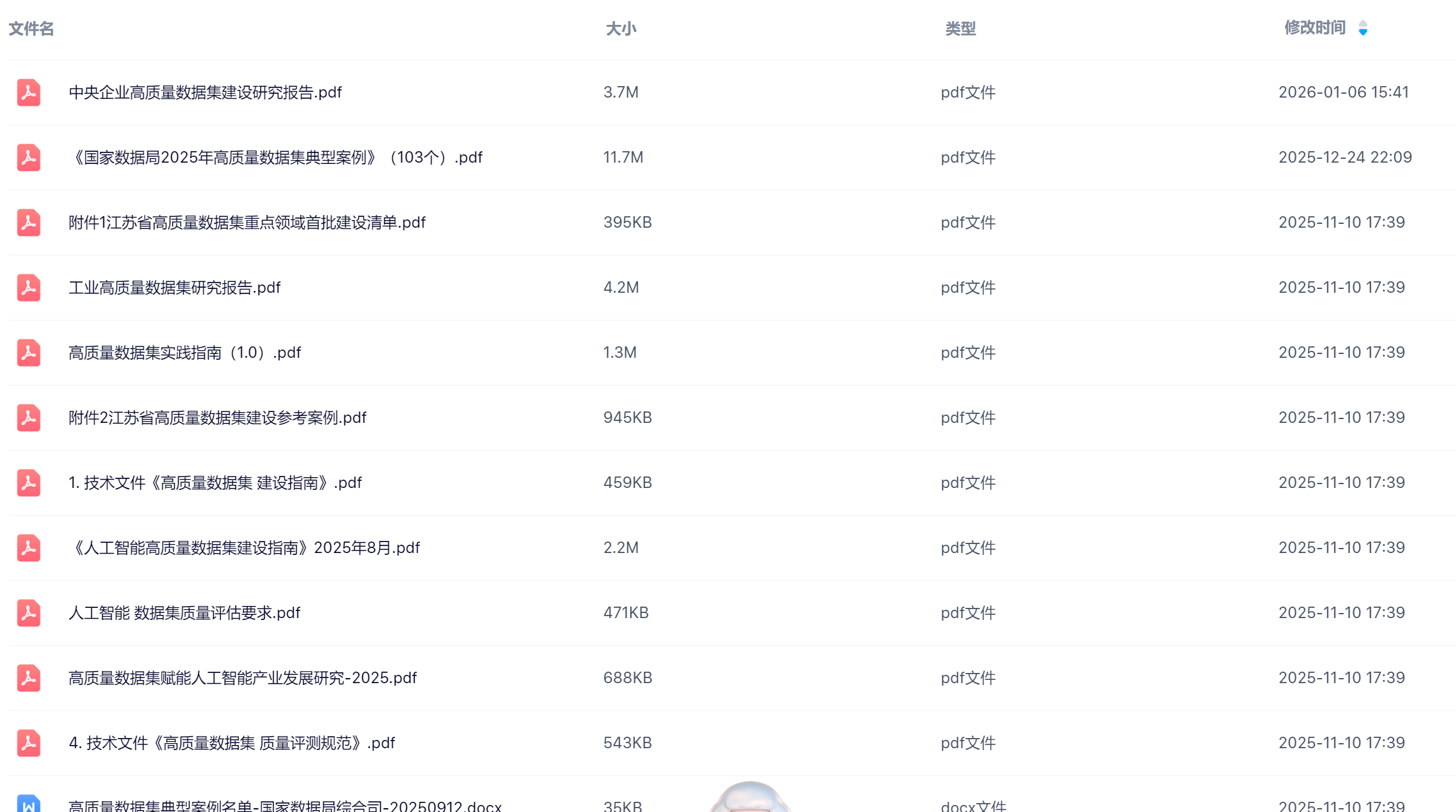Screen dimensions: 1456x812
Task: Open 工业高质量数据集研究报告.pdf
Action: click(174, 288)
